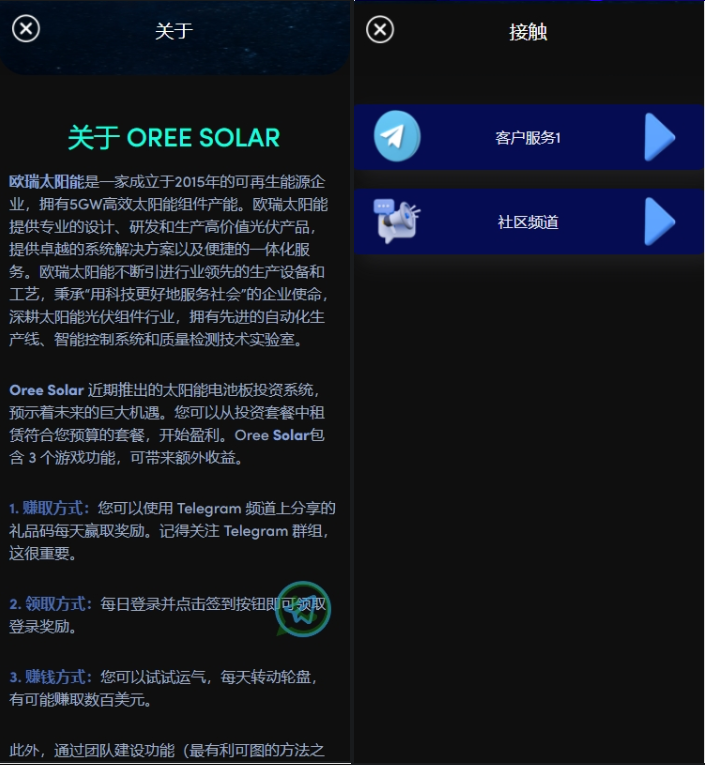Close the 接触 (Contact) page
This screenshot has width=705, height=765.
click(x=380, y=30)
